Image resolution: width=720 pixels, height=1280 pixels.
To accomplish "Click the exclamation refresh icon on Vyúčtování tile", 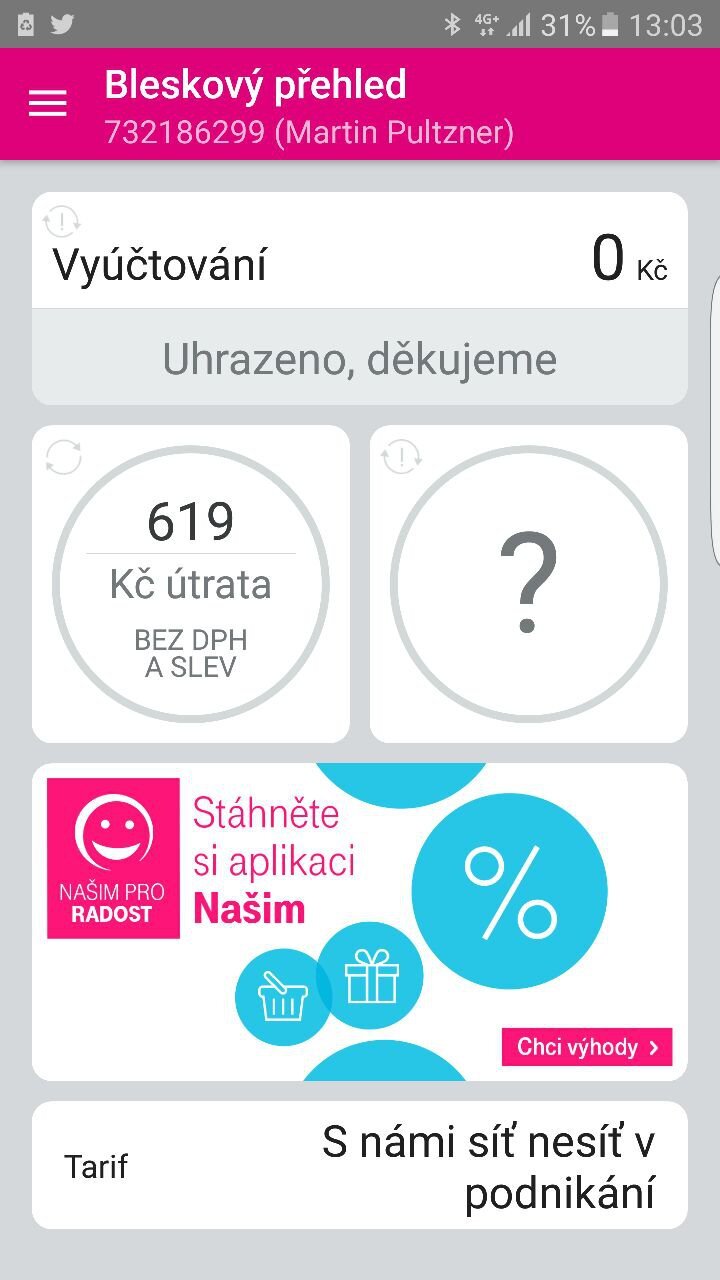I will tap(62, 221).
